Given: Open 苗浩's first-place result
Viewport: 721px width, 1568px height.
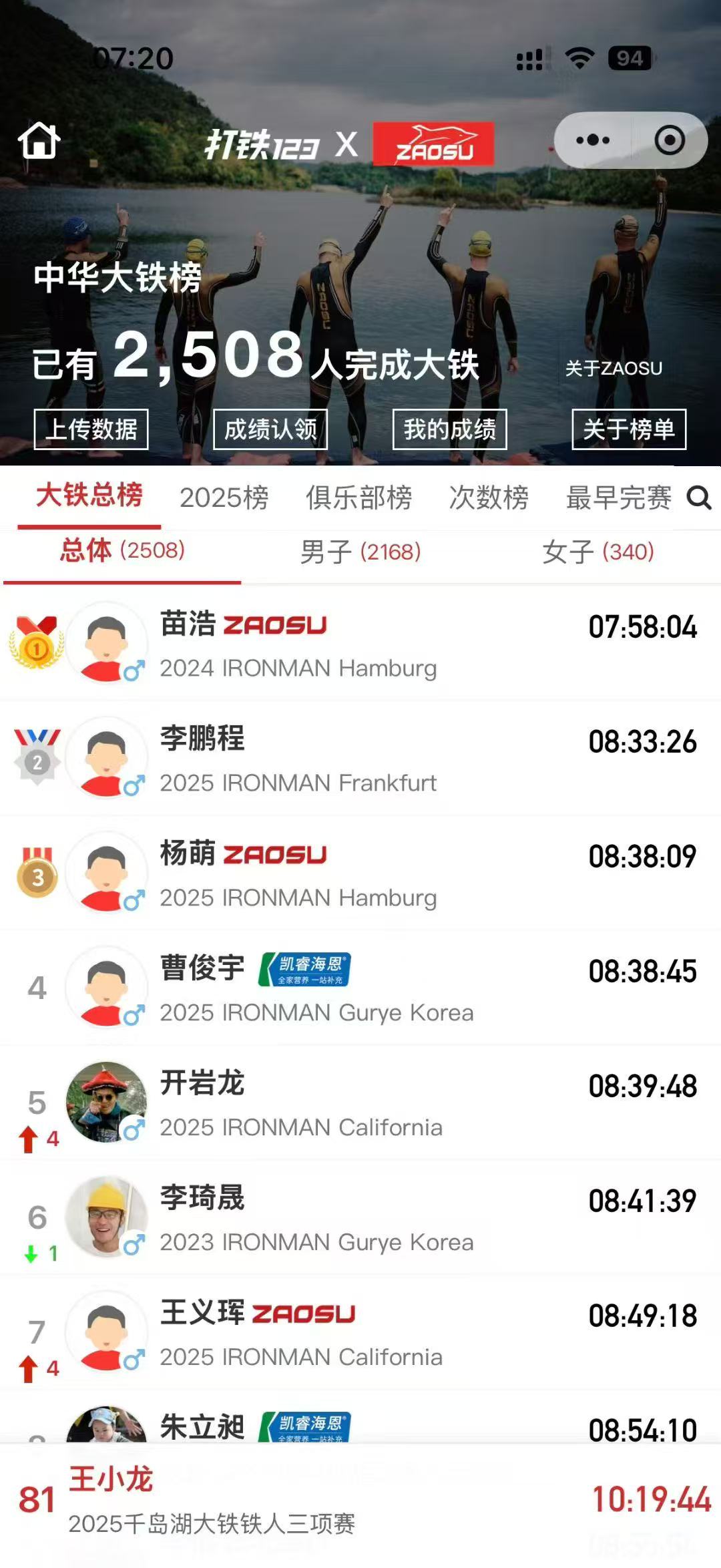Looking at the screenshot, I should (x=360, y=644).
